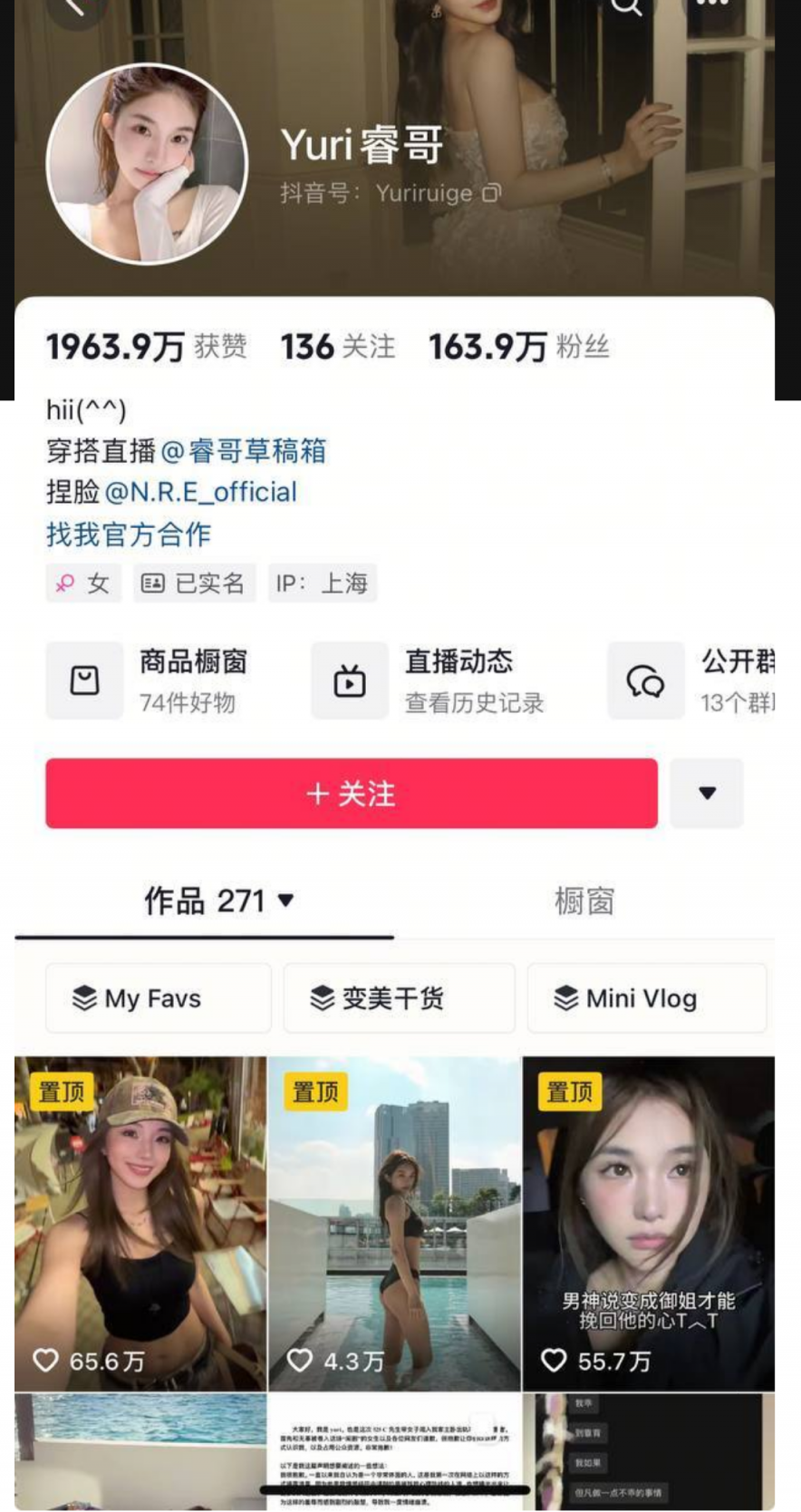Open the 163.9万 粉丝 followers list

coord(518,347)
